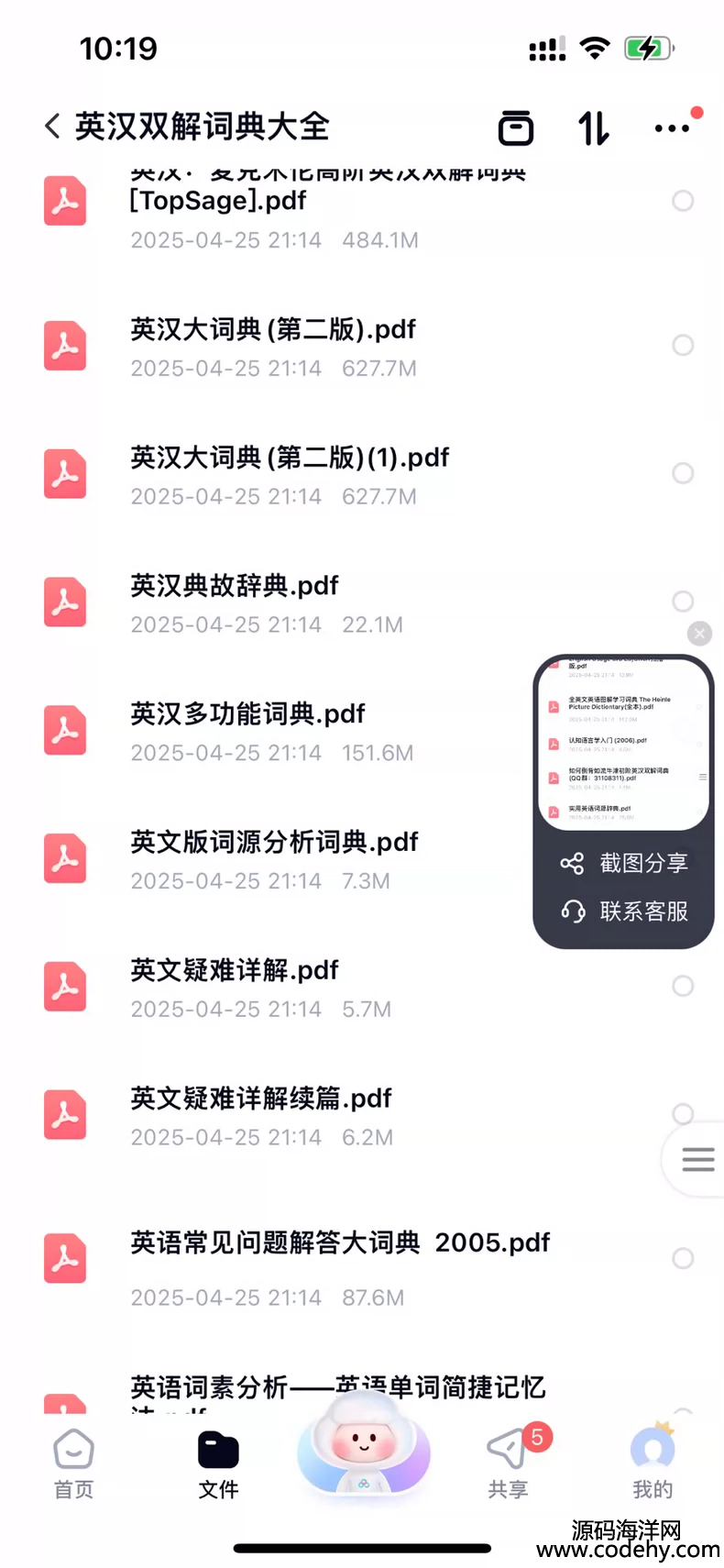Select the circle for 英文疑难详解.pdf
Image resolution: width=724 pixels, height=1568 pixels.
(x=683, y=986)
